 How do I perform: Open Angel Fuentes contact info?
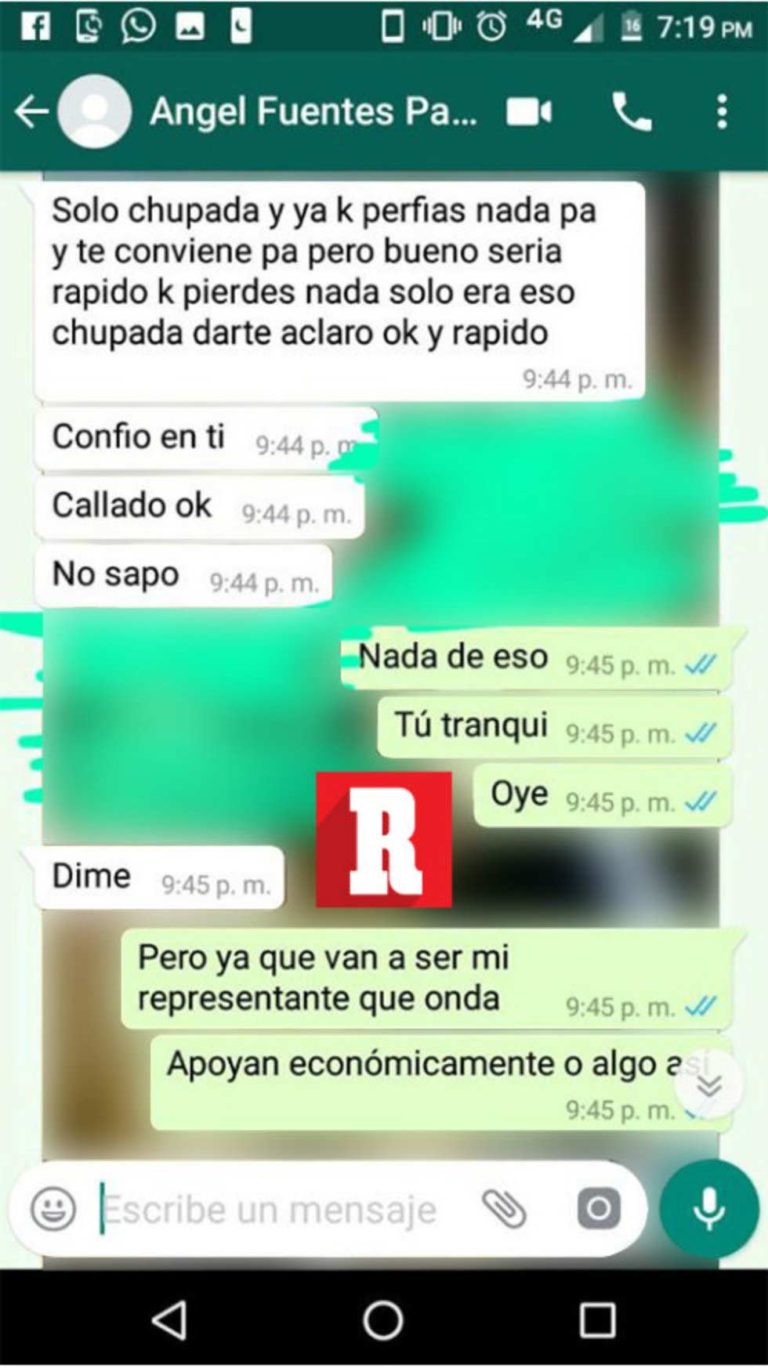click(x=313, y=112)
